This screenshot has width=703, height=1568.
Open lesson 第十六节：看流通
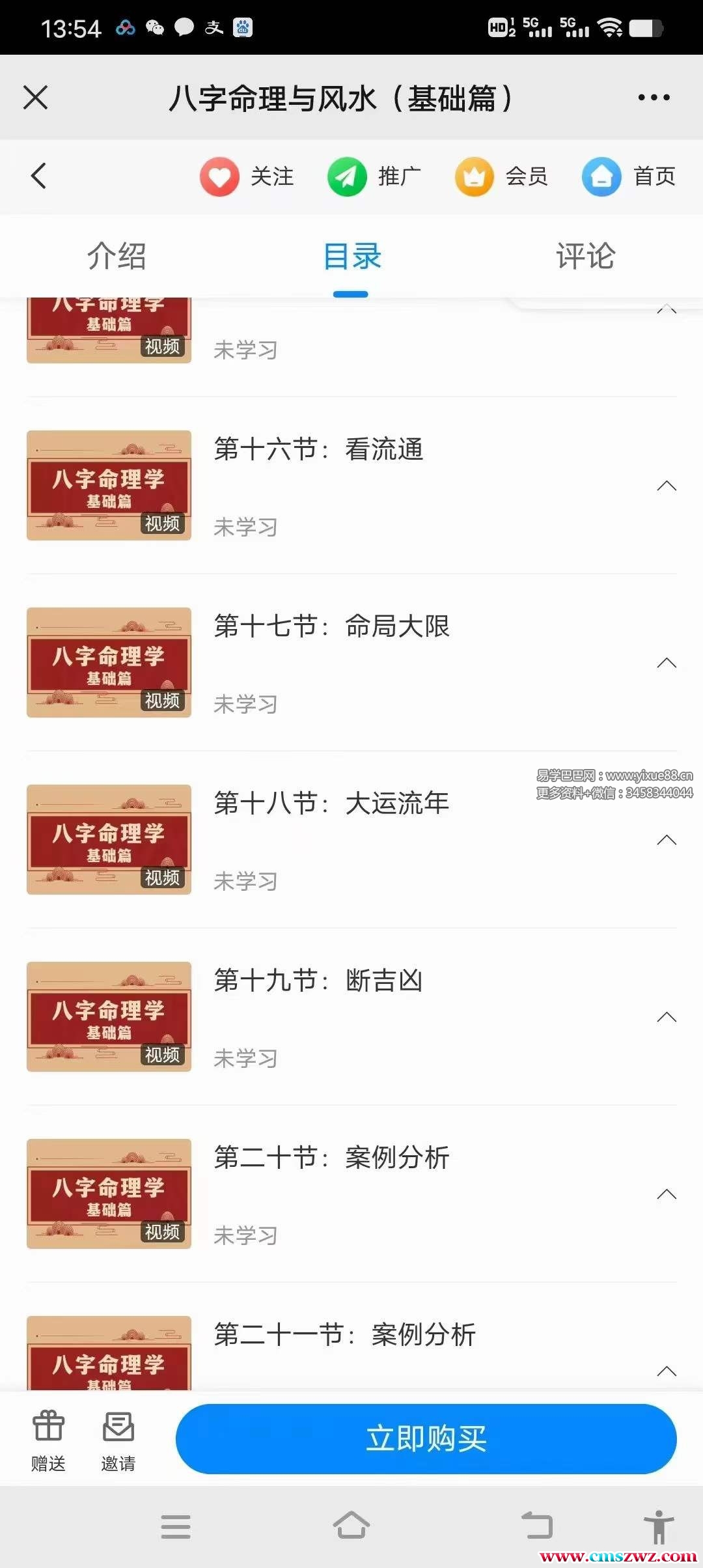[319, 449]
